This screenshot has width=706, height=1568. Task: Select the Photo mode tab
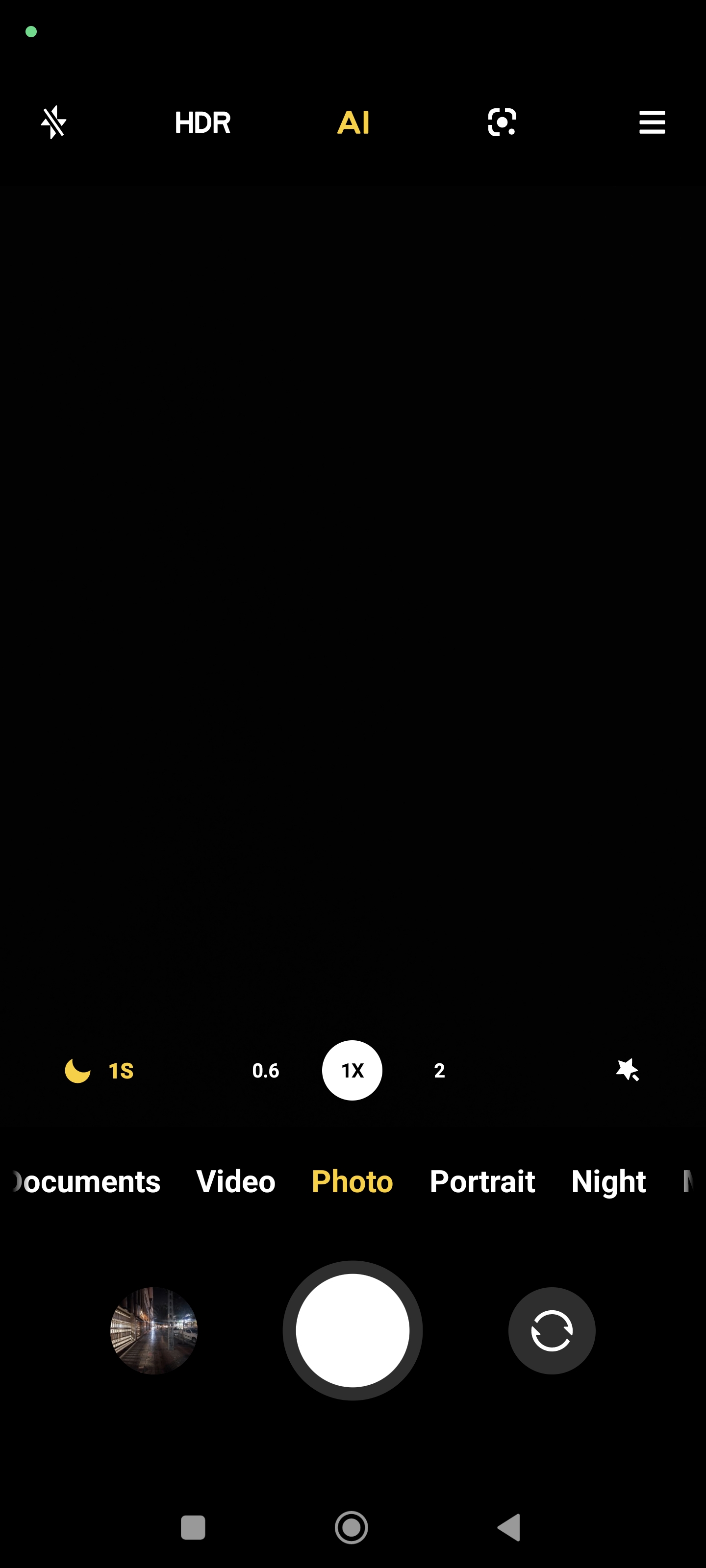352,1181
